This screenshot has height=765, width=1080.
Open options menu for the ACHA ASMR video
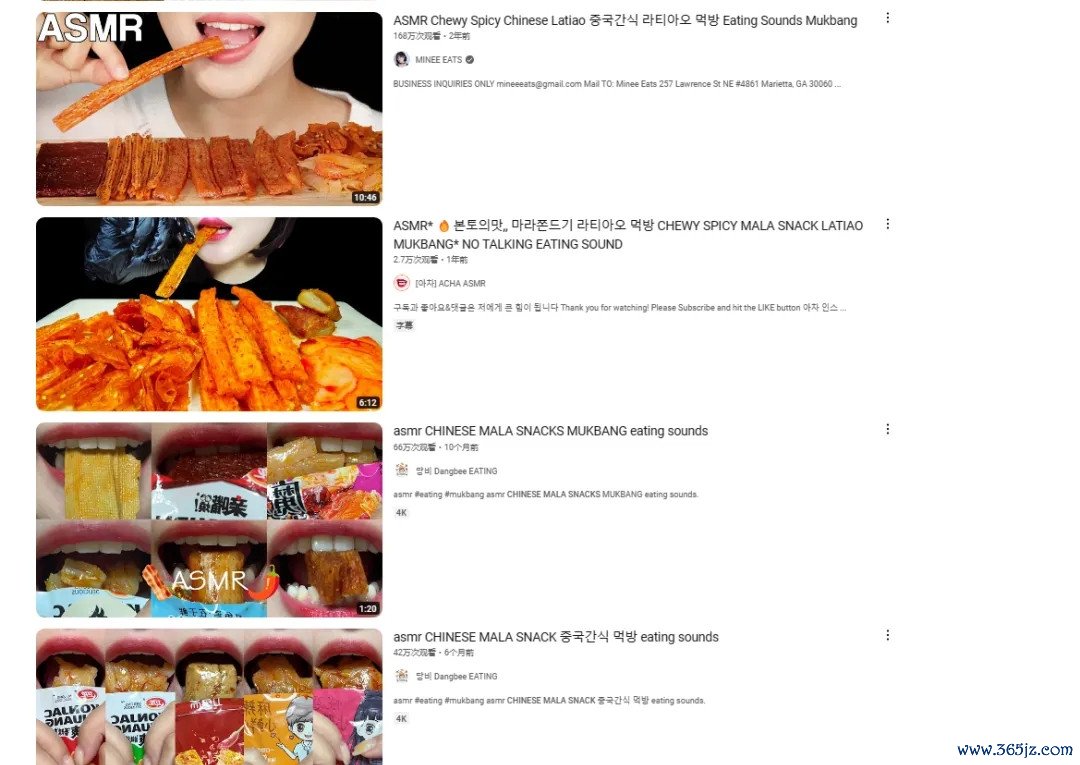pyautogui.click(x=887, y=224)
